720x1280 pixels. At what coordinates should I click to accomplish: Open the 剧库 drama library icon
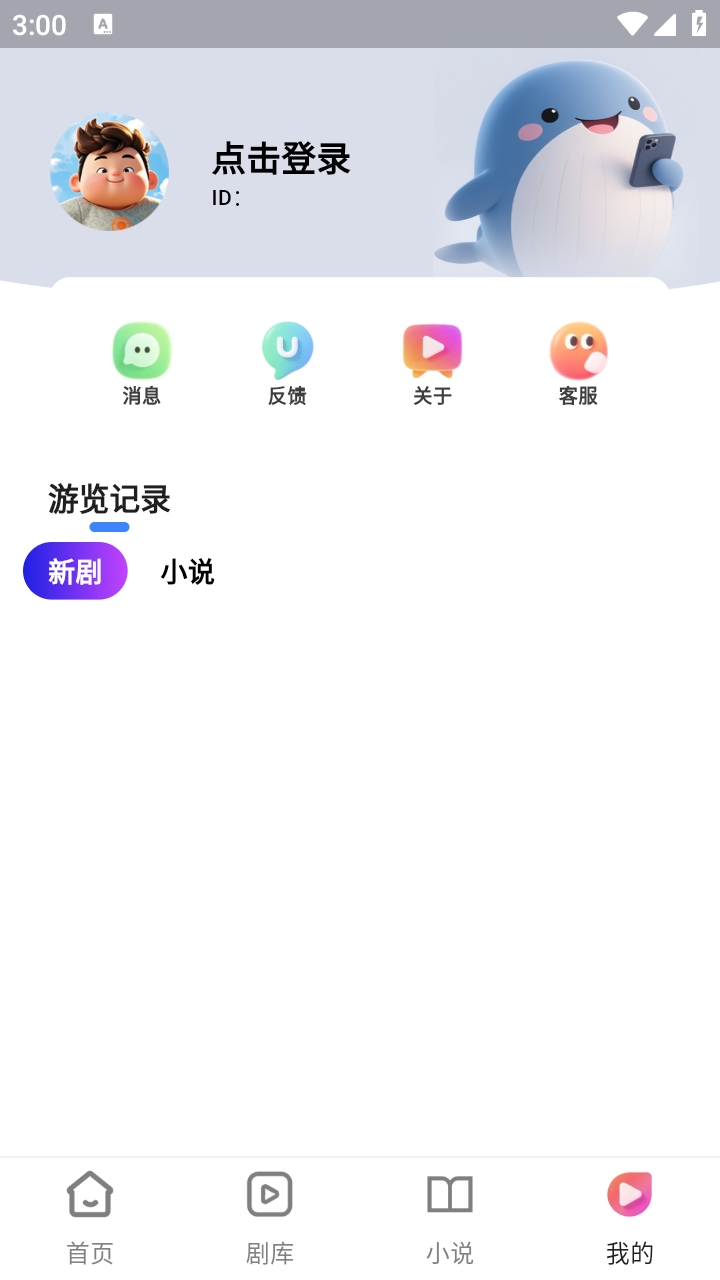click(269, 1194)
